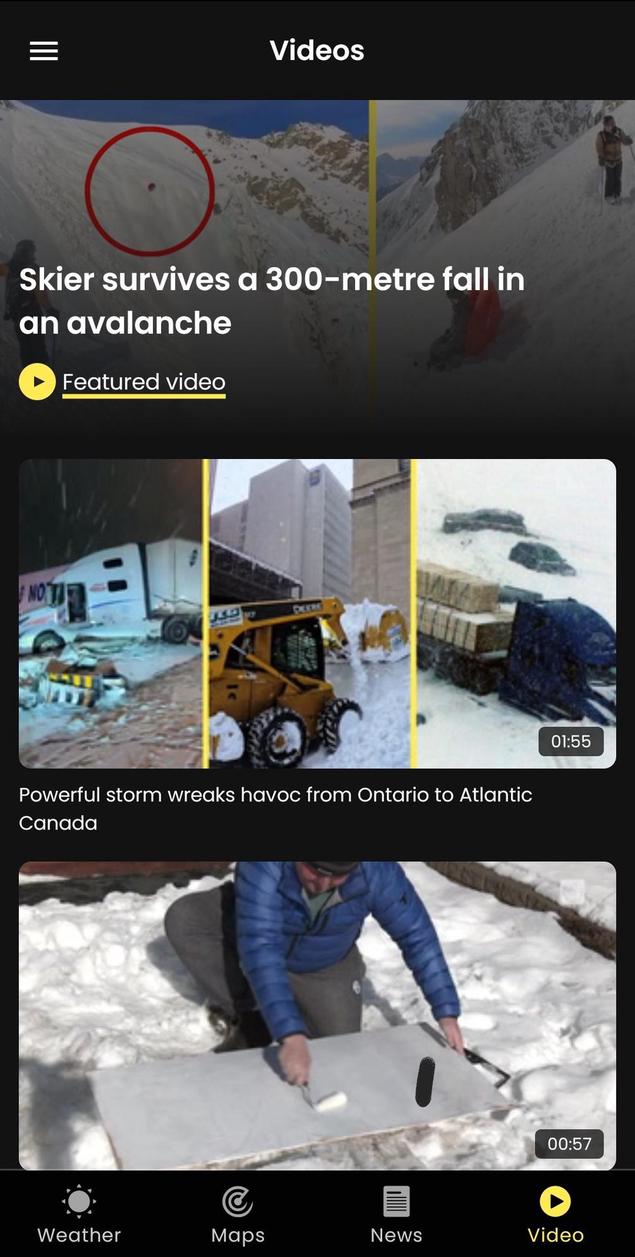
Task: Tap the Video tab
Action: pyautogui.click(x=555, y=1214)
